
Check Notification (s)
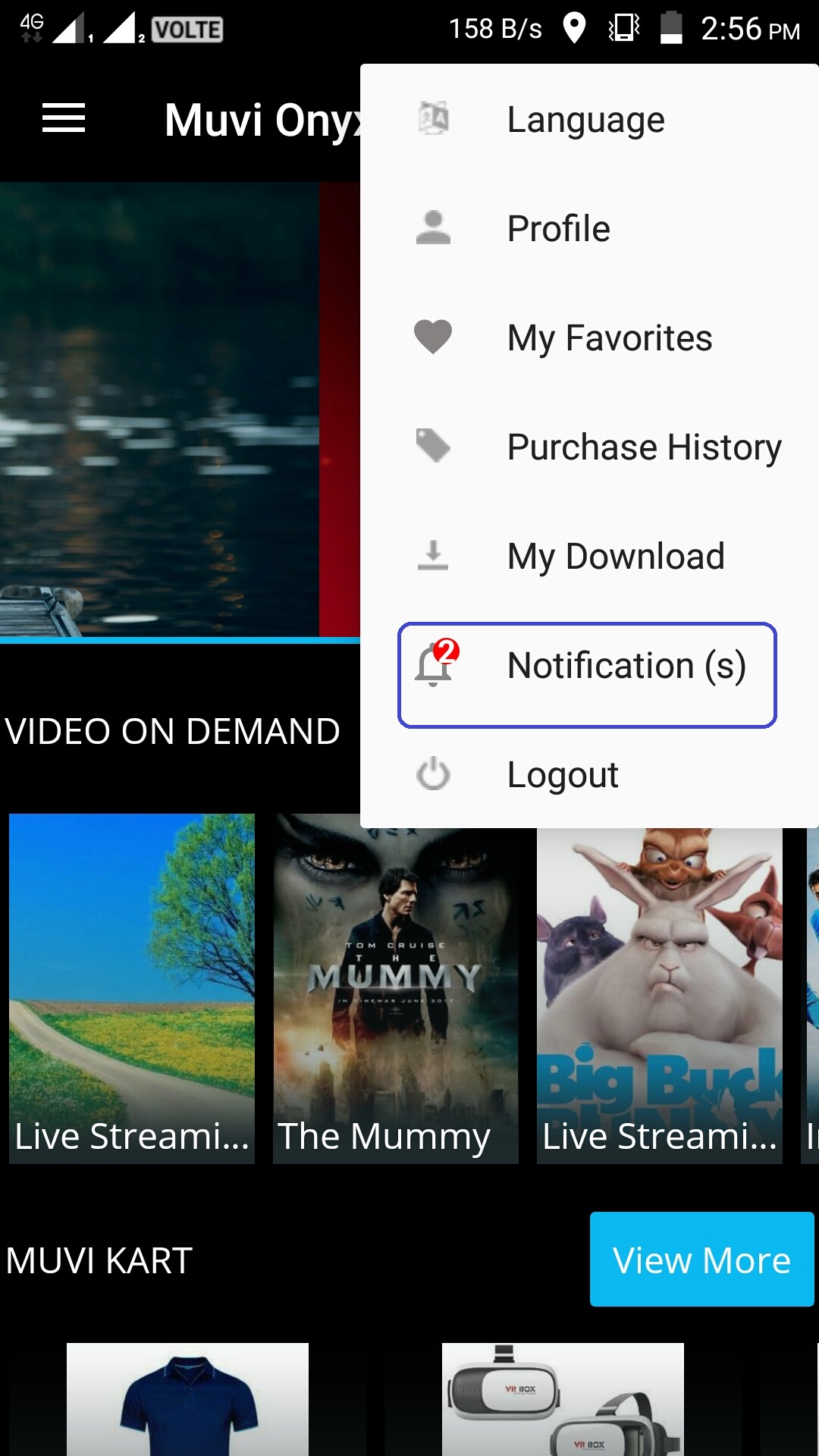[588, 675]
